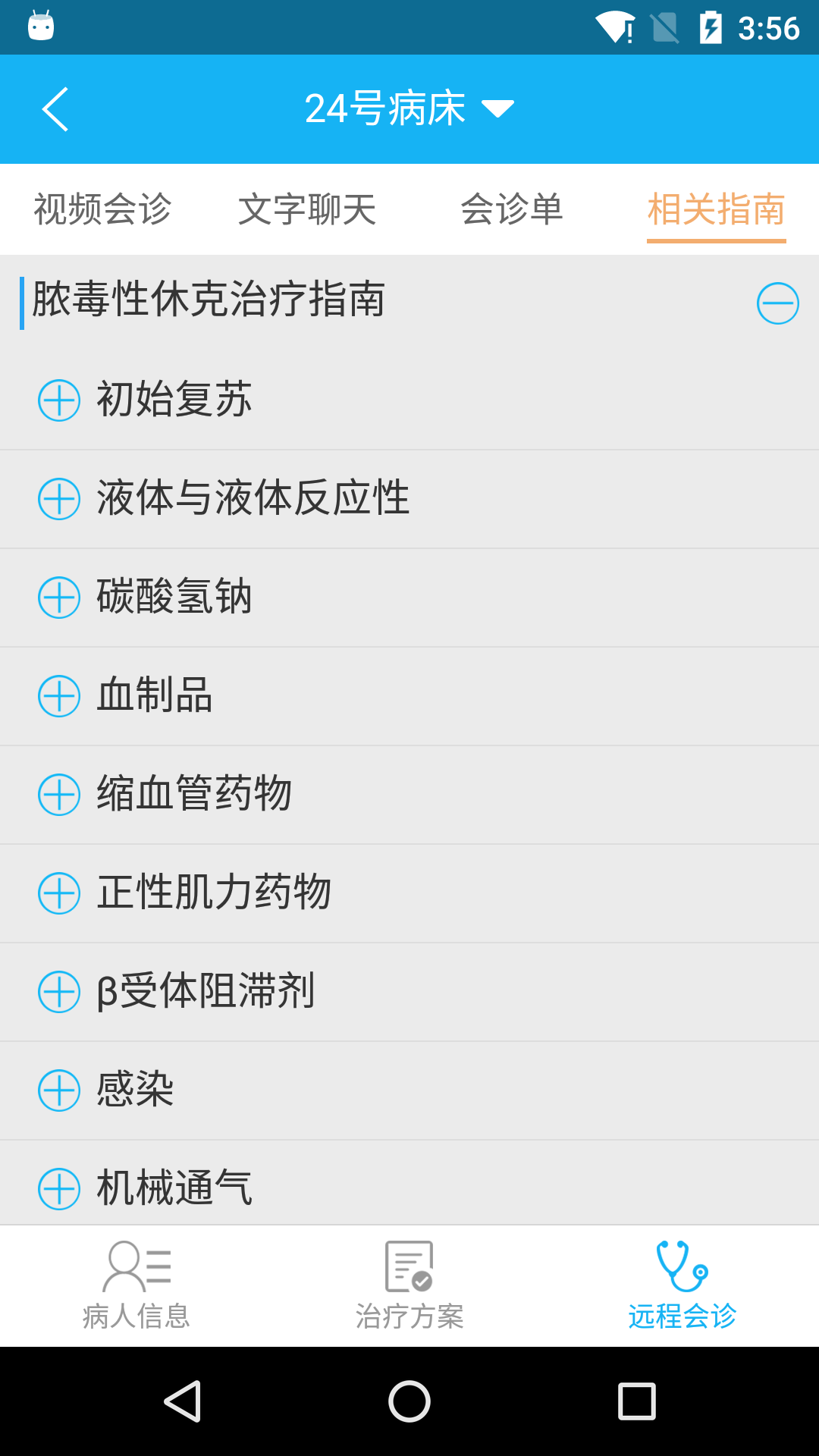Viewport: 819px width, 1456px height.
Task: Go back using the header arrow
Action: click(55, 109)
